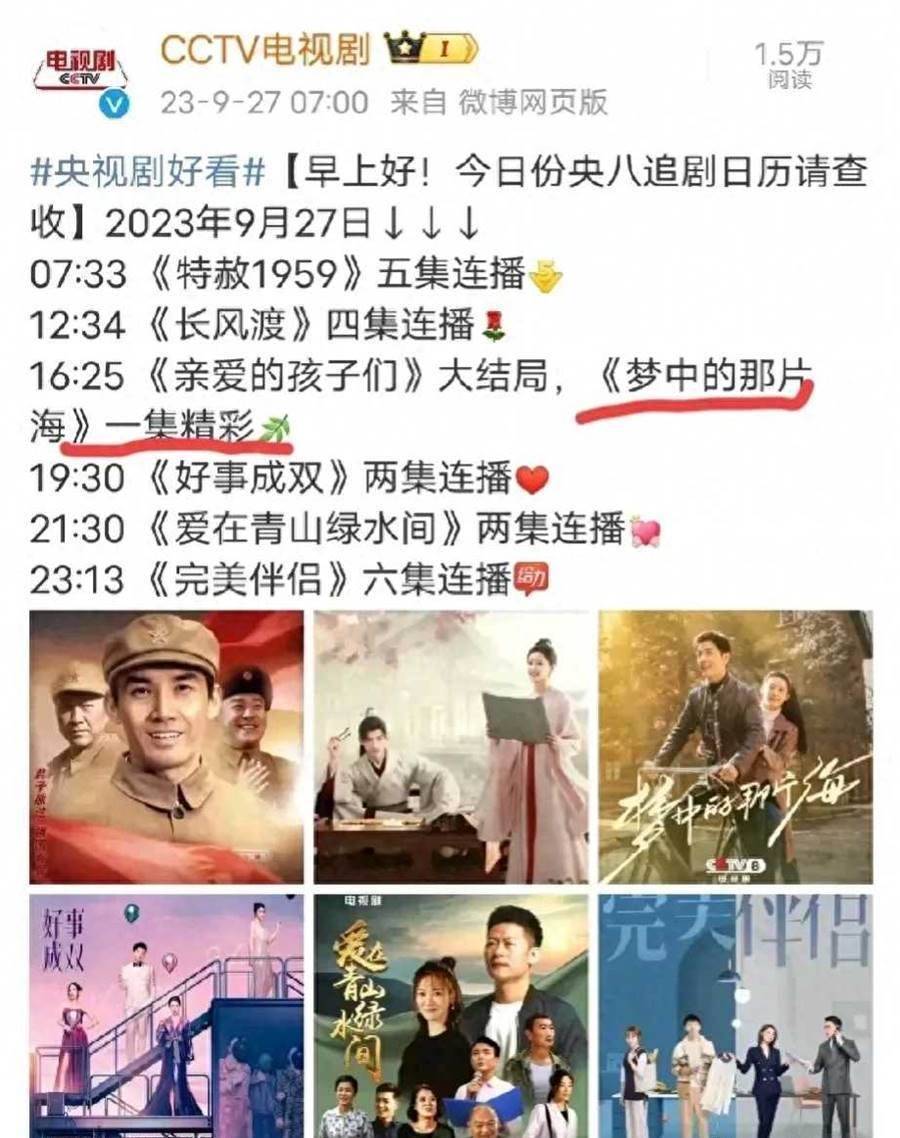View the 完美伴侣 poster image
Image resolution: width=900 pixels, height=1138 pixels.
(735, 1015)
